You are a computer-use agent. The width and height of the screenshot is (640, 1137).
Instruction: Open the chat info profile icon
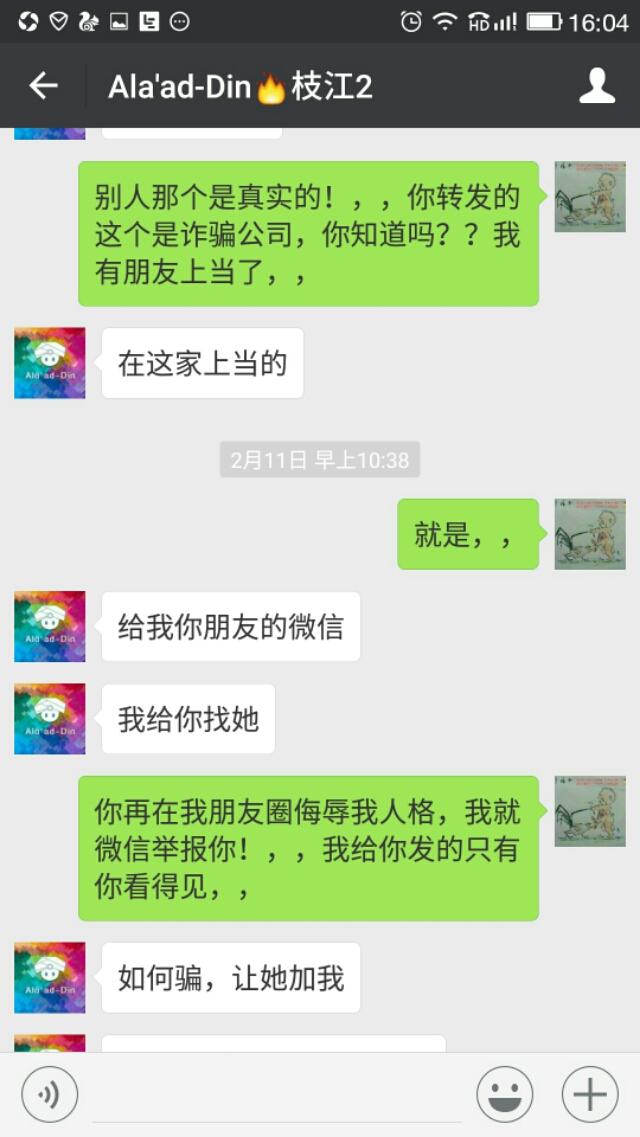point(597,86)
